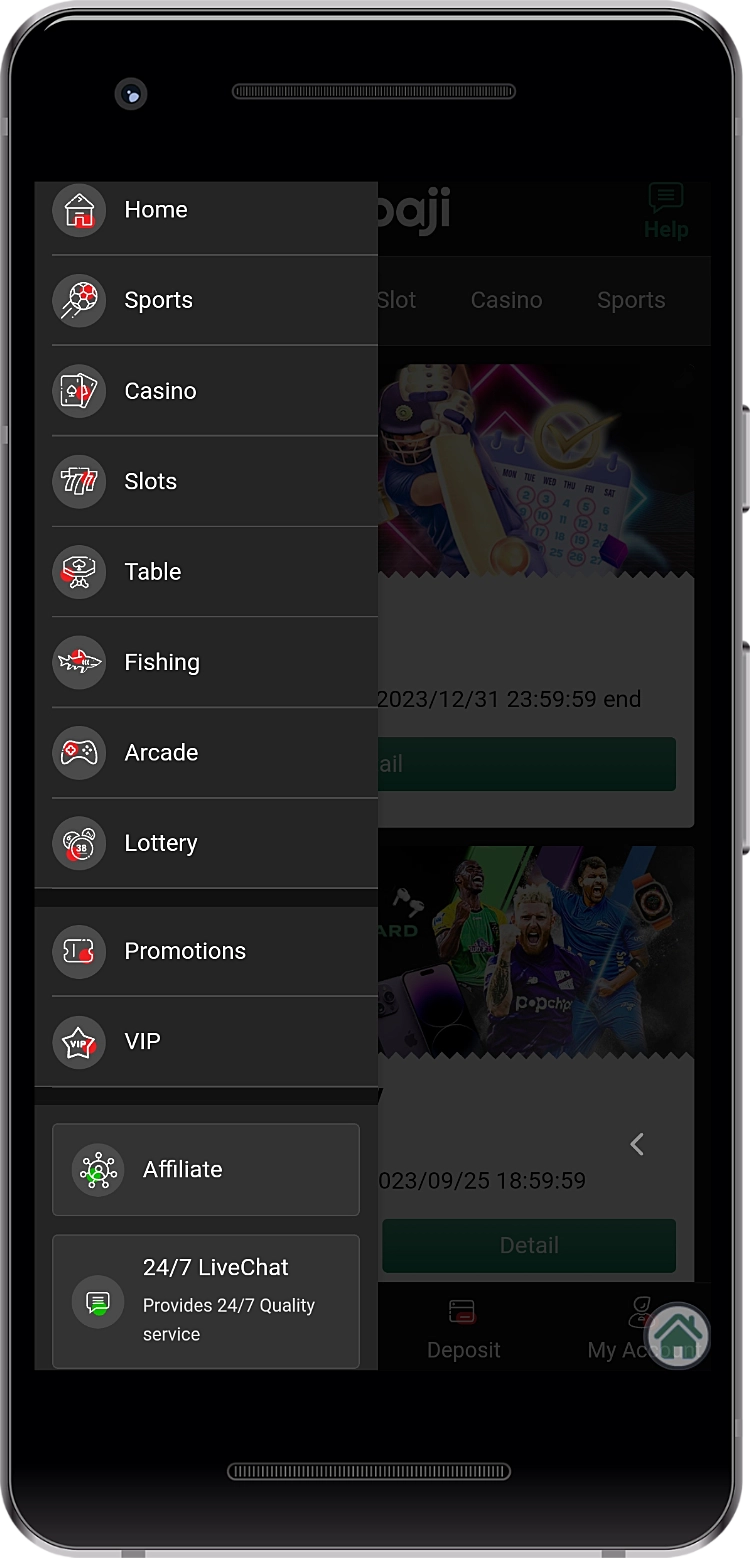The image size is (750, 1558).
Task: Open Table games
Action: 206,572
